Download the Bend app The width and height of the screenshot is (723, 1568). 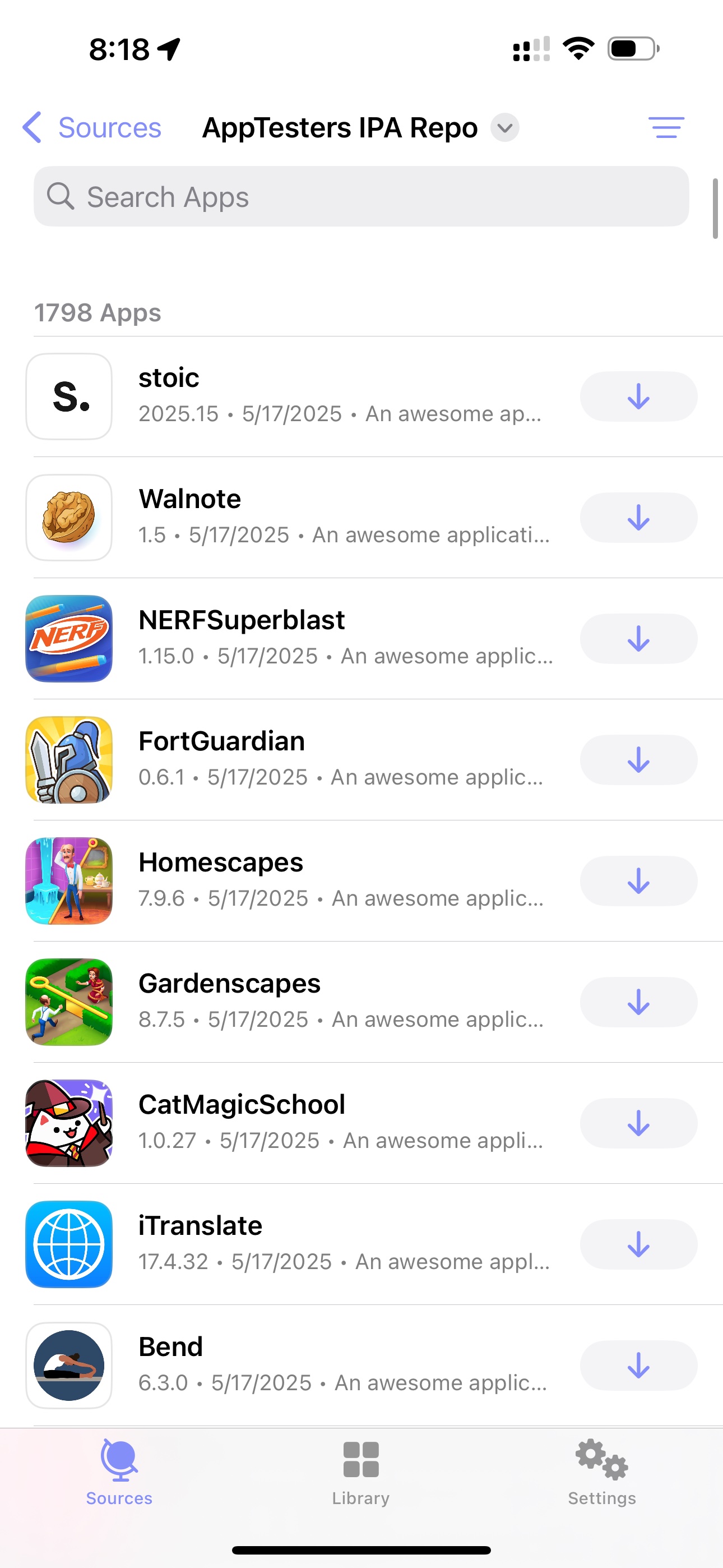point(638,1366)
